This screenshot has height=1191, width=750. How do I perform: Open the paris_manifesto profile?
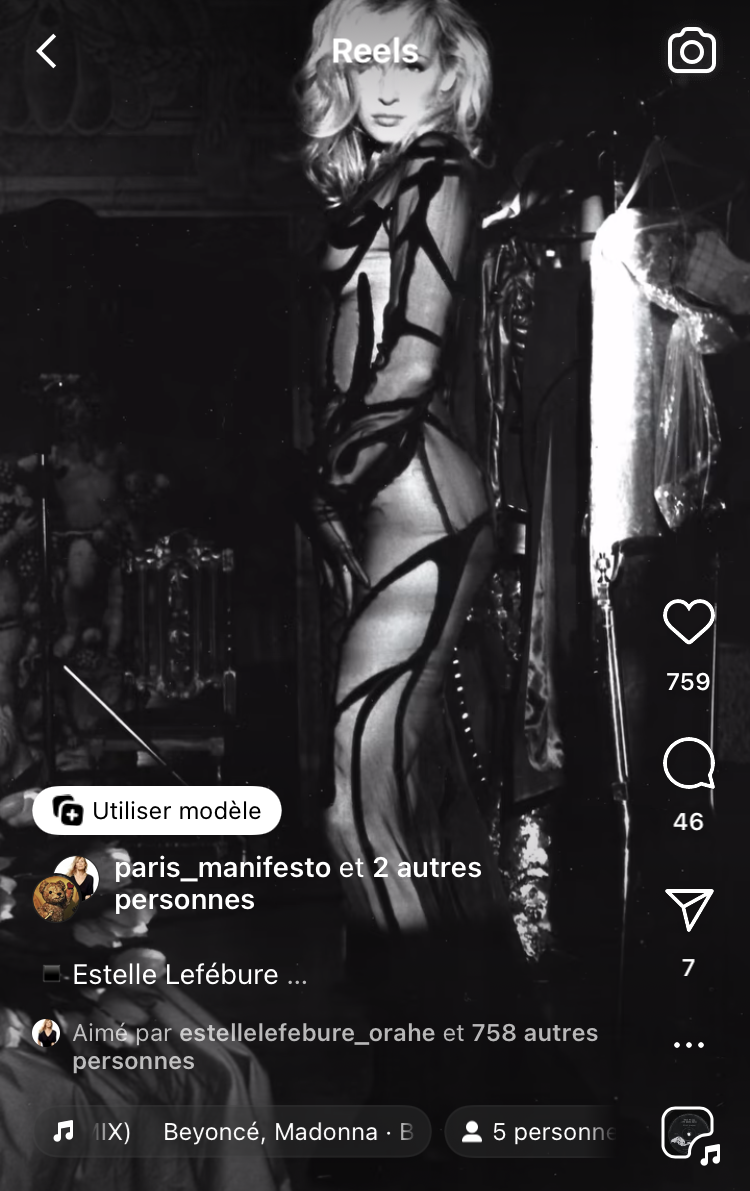click(222, 868)
